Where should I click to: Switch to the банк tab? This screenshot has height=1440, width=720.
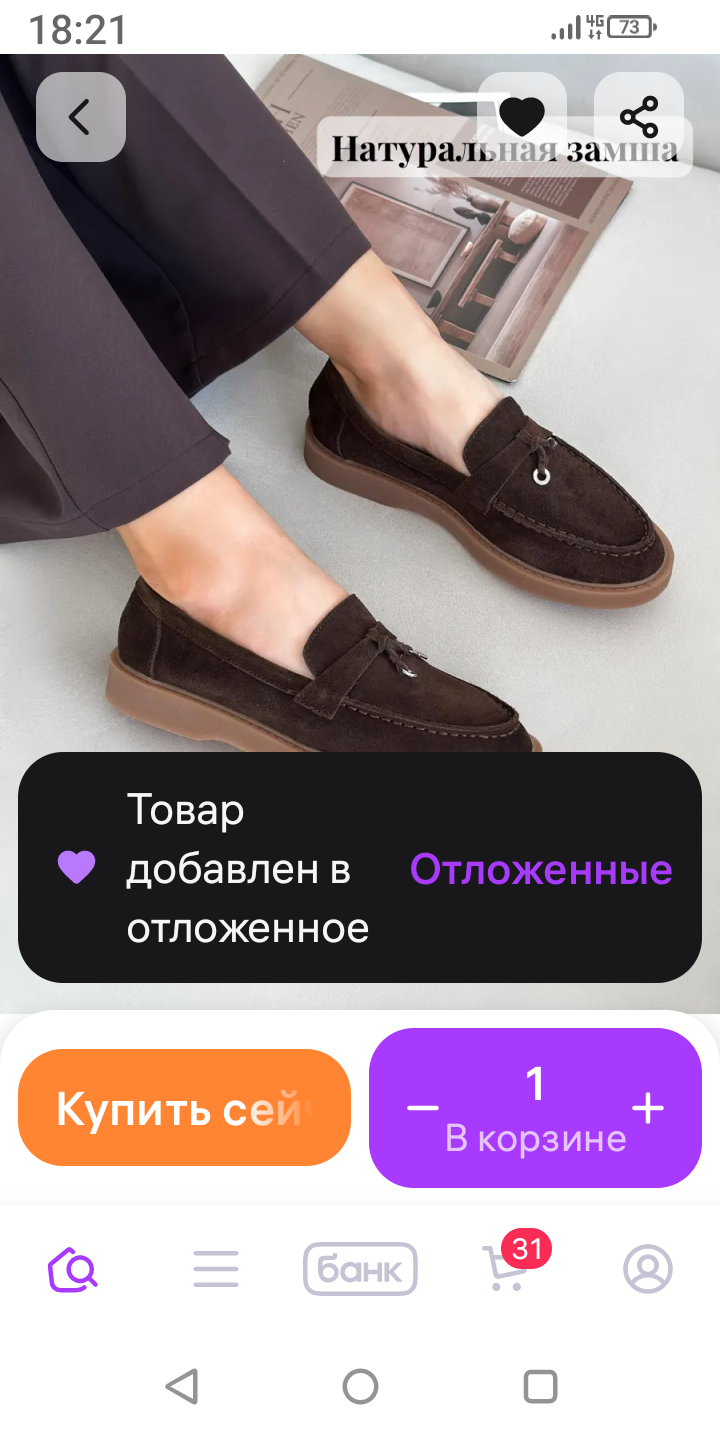tap(360, 1270)
